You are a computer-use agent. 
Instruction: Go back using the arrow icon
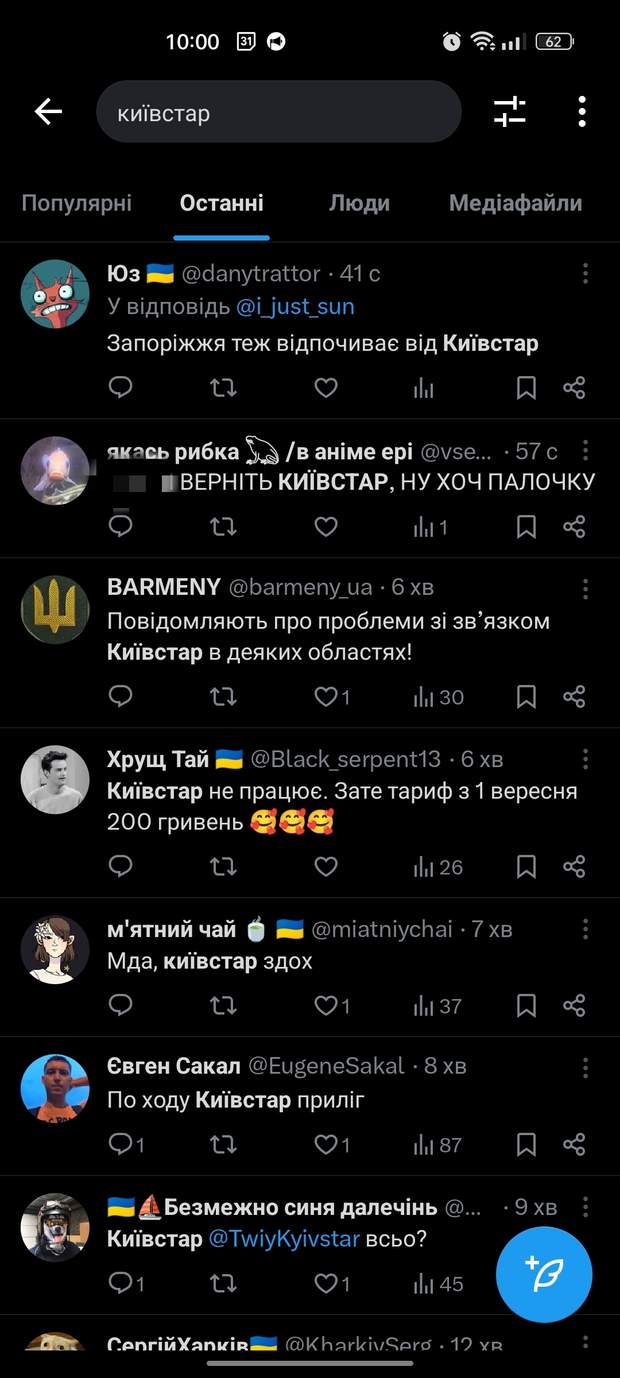[48, 112]
